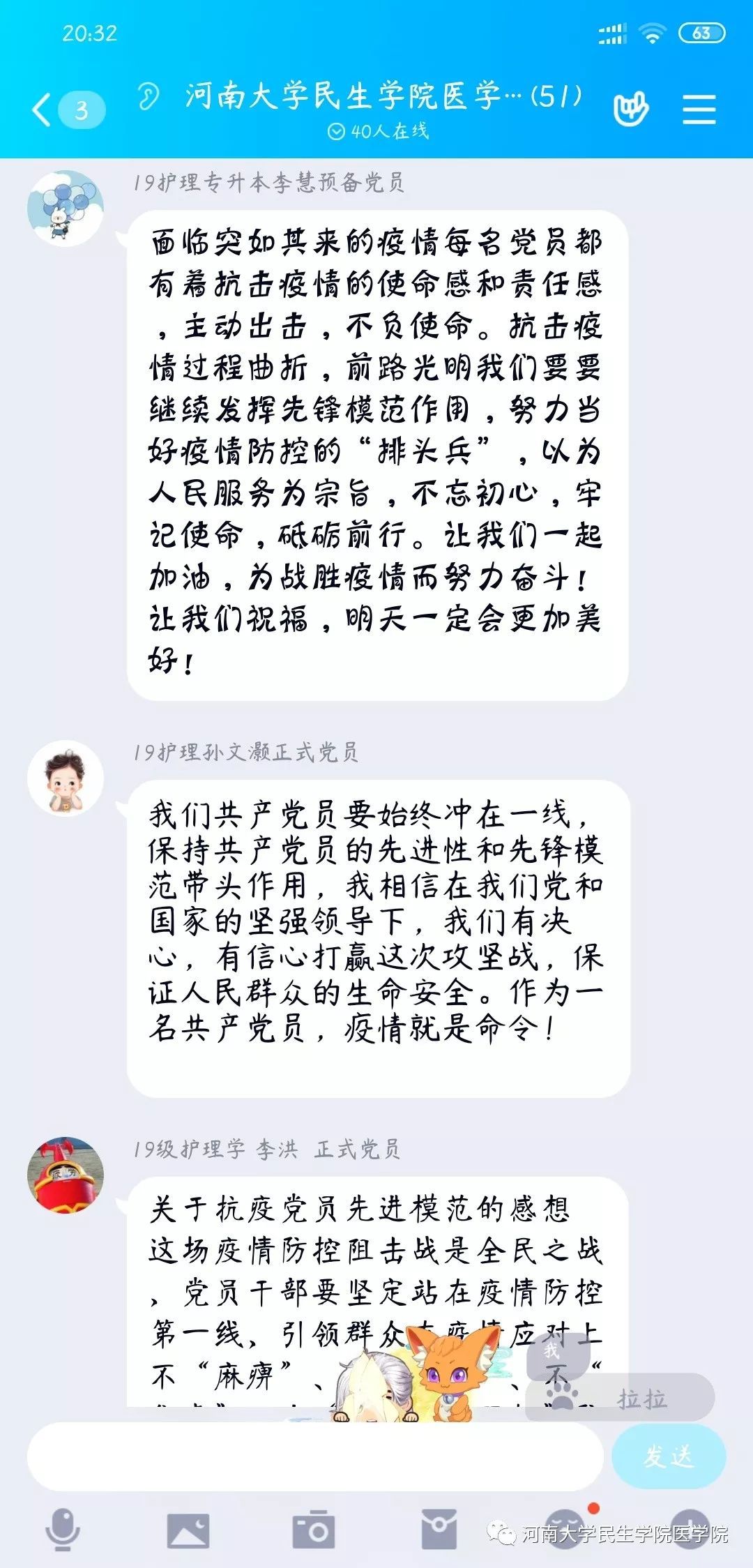Open 李慧's avatar profile
This screenshot has width=753, height=1568.
pyautogui.click(x=66, y=209)
